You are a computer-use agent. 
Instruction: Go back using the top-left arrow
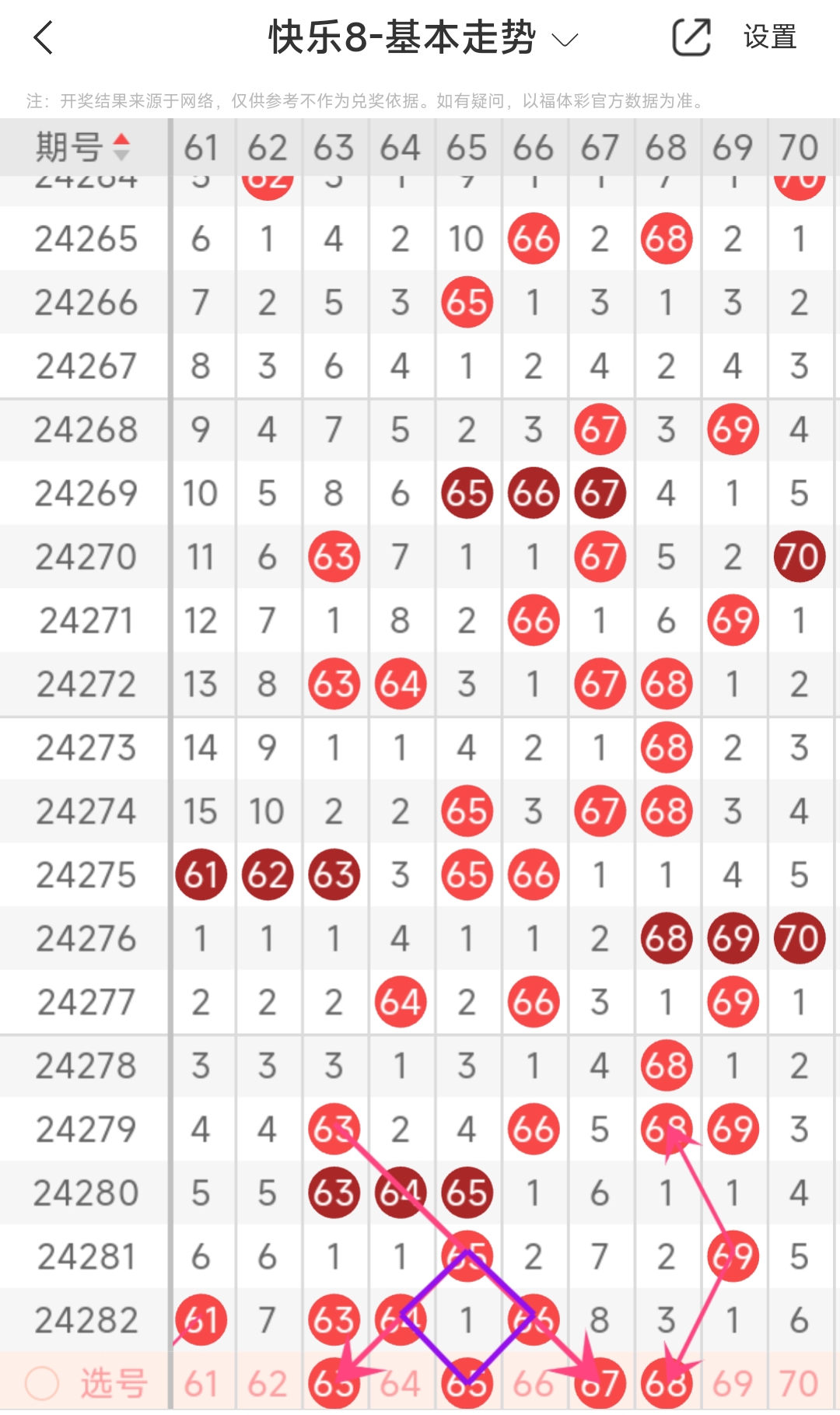click(44, 37)
